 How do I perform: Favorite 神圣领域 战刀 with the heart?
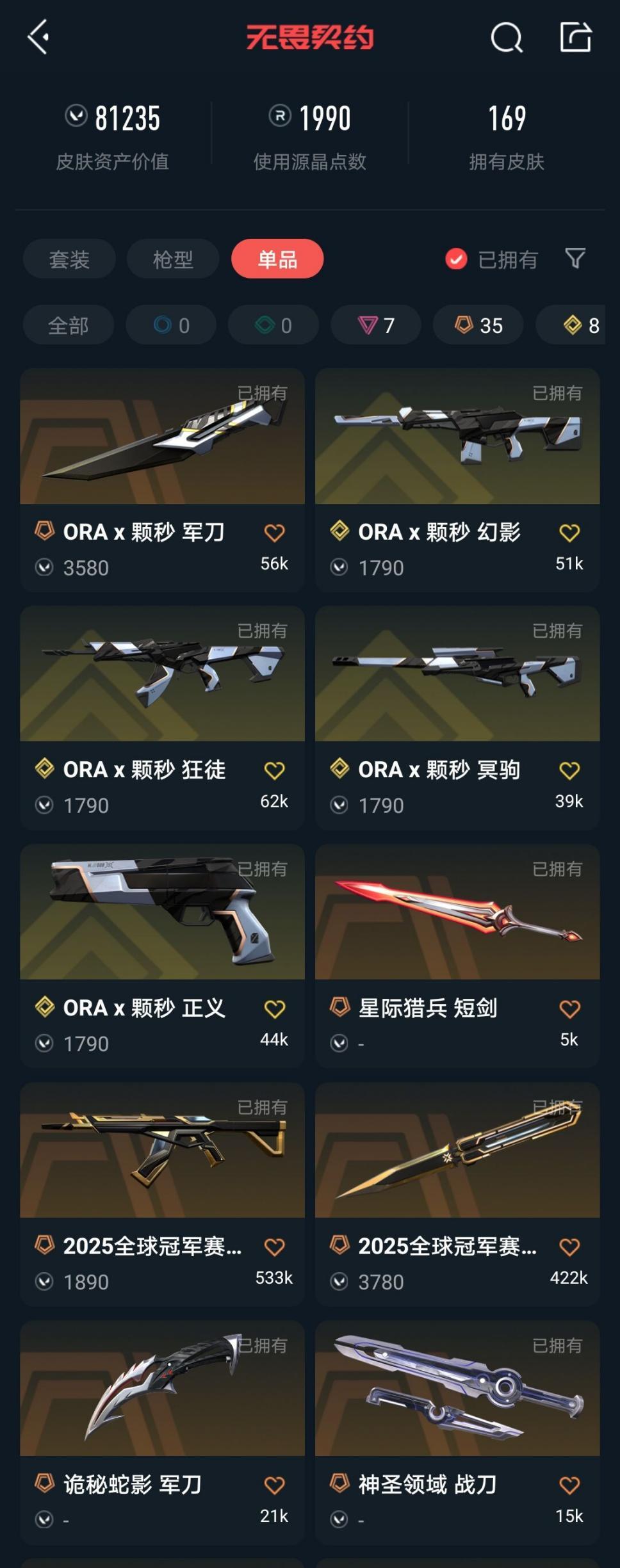coord(569,1484)
